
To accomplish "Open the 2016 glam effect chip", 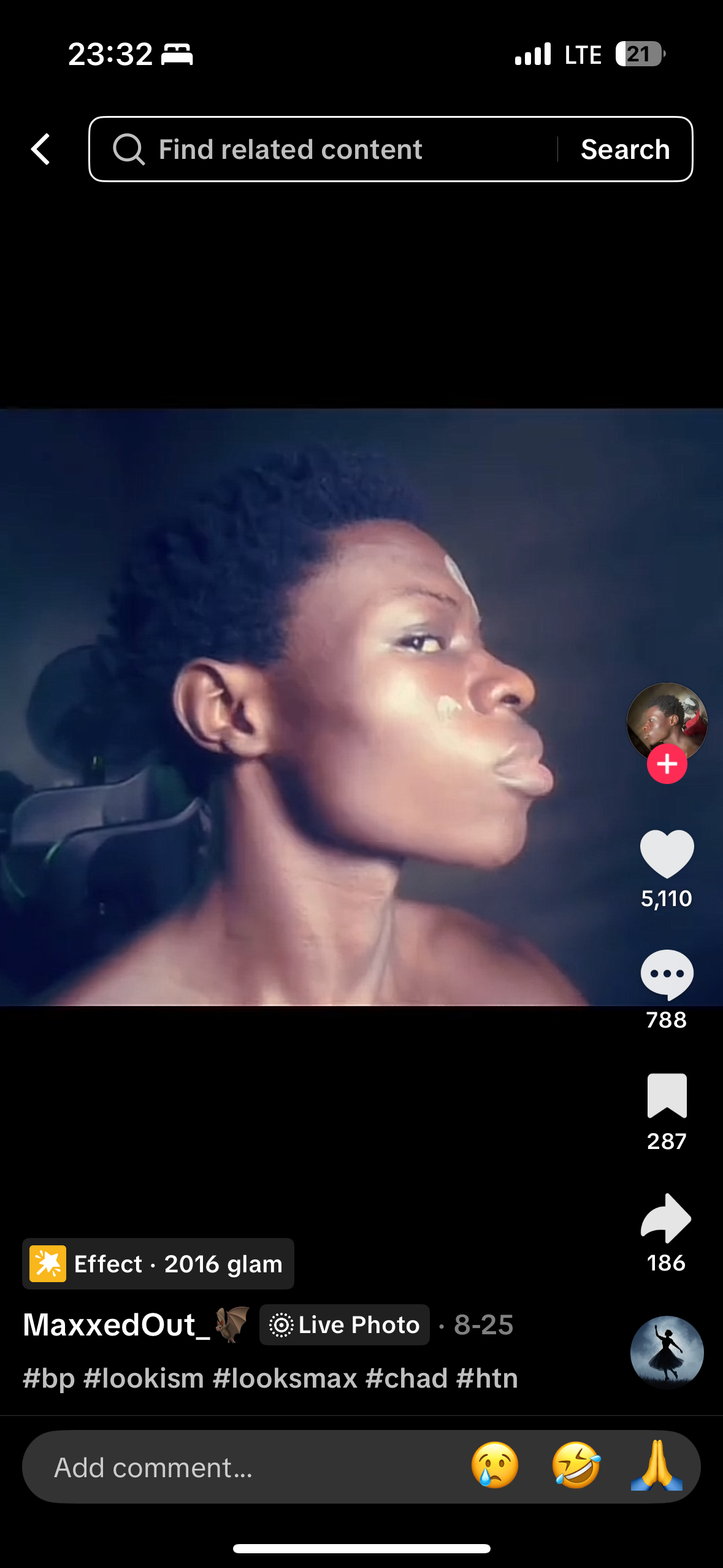I will coord(158,1264).
